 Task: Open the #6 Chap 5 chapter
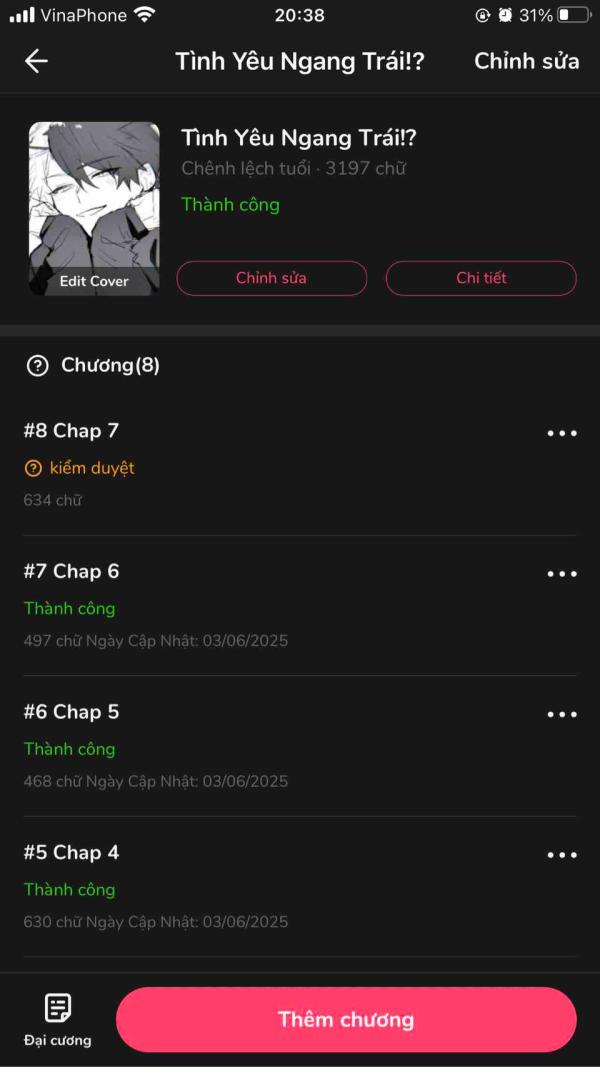click(72, 712)
